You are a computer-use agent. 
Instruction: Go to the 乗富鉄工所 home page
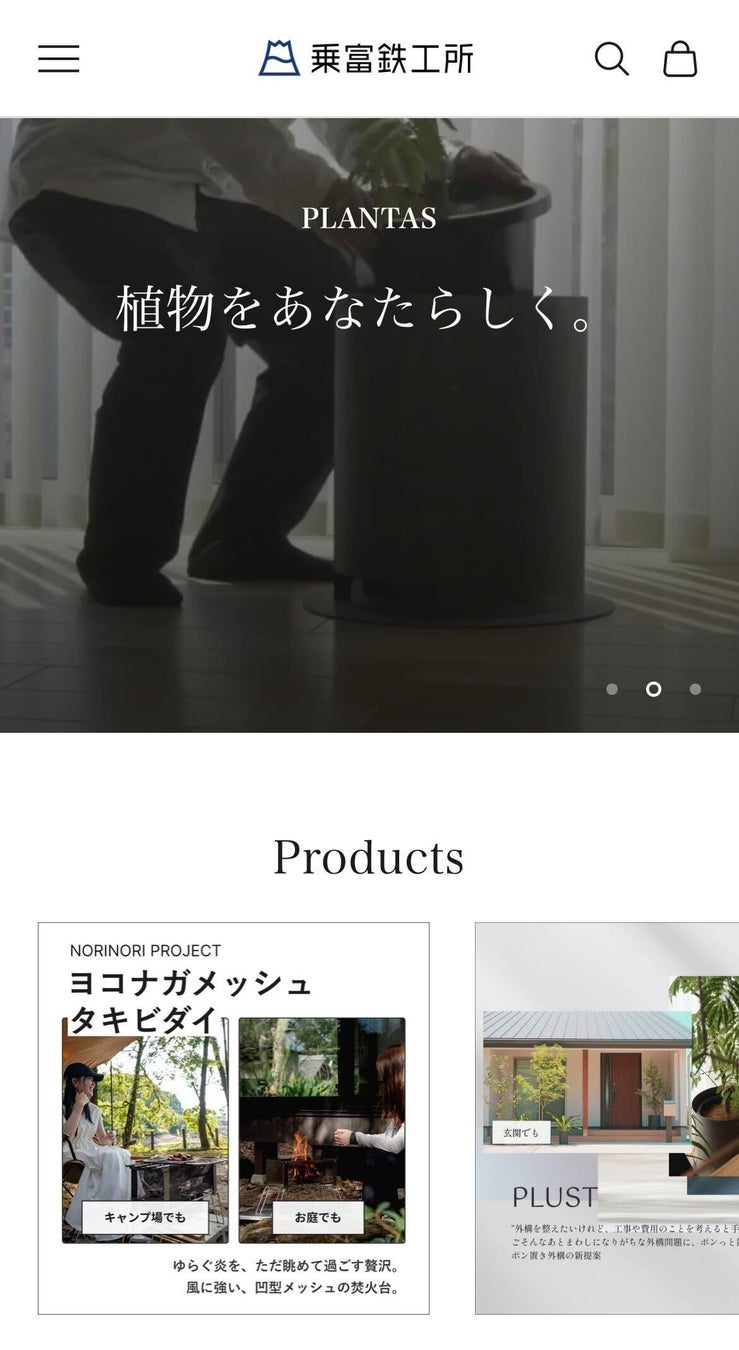[366, 59]
